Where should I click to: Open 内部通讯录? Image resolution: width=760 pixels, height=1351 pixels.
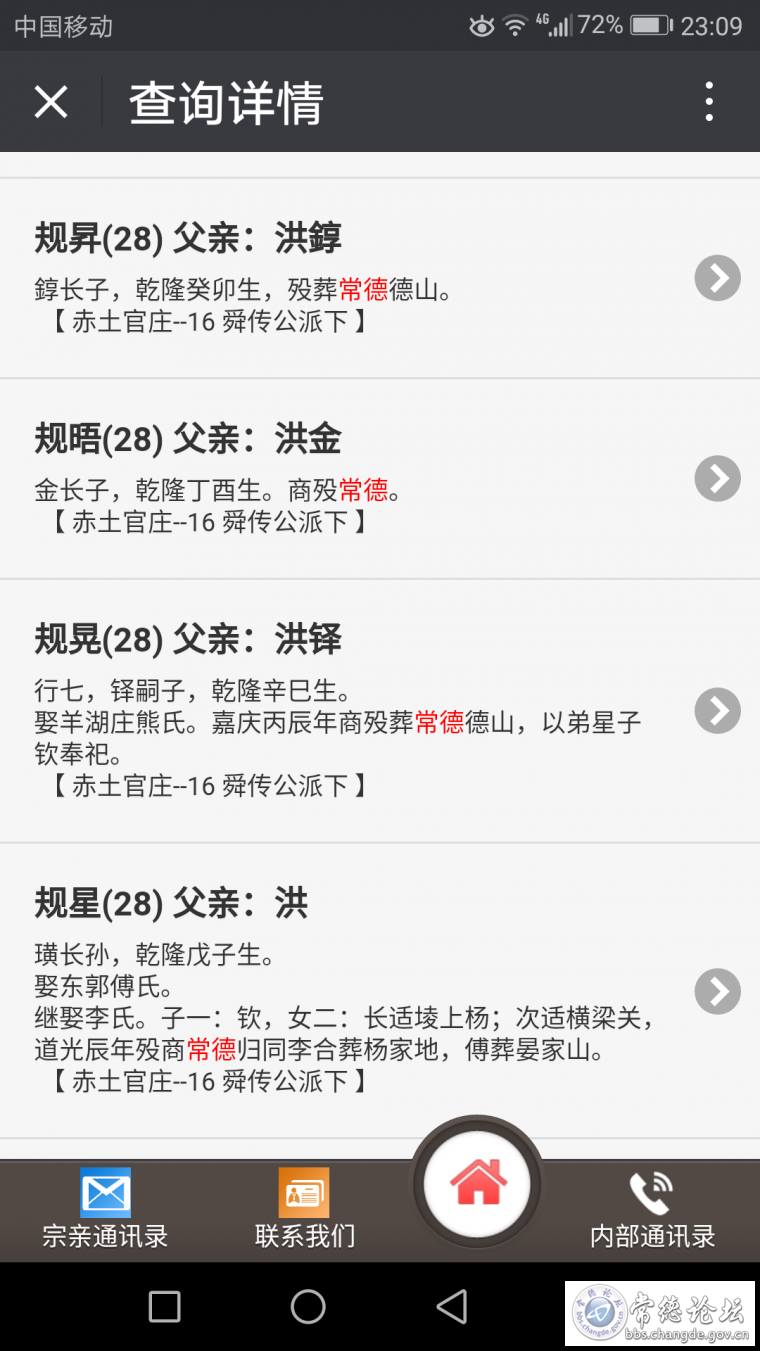click(652, 1209)
